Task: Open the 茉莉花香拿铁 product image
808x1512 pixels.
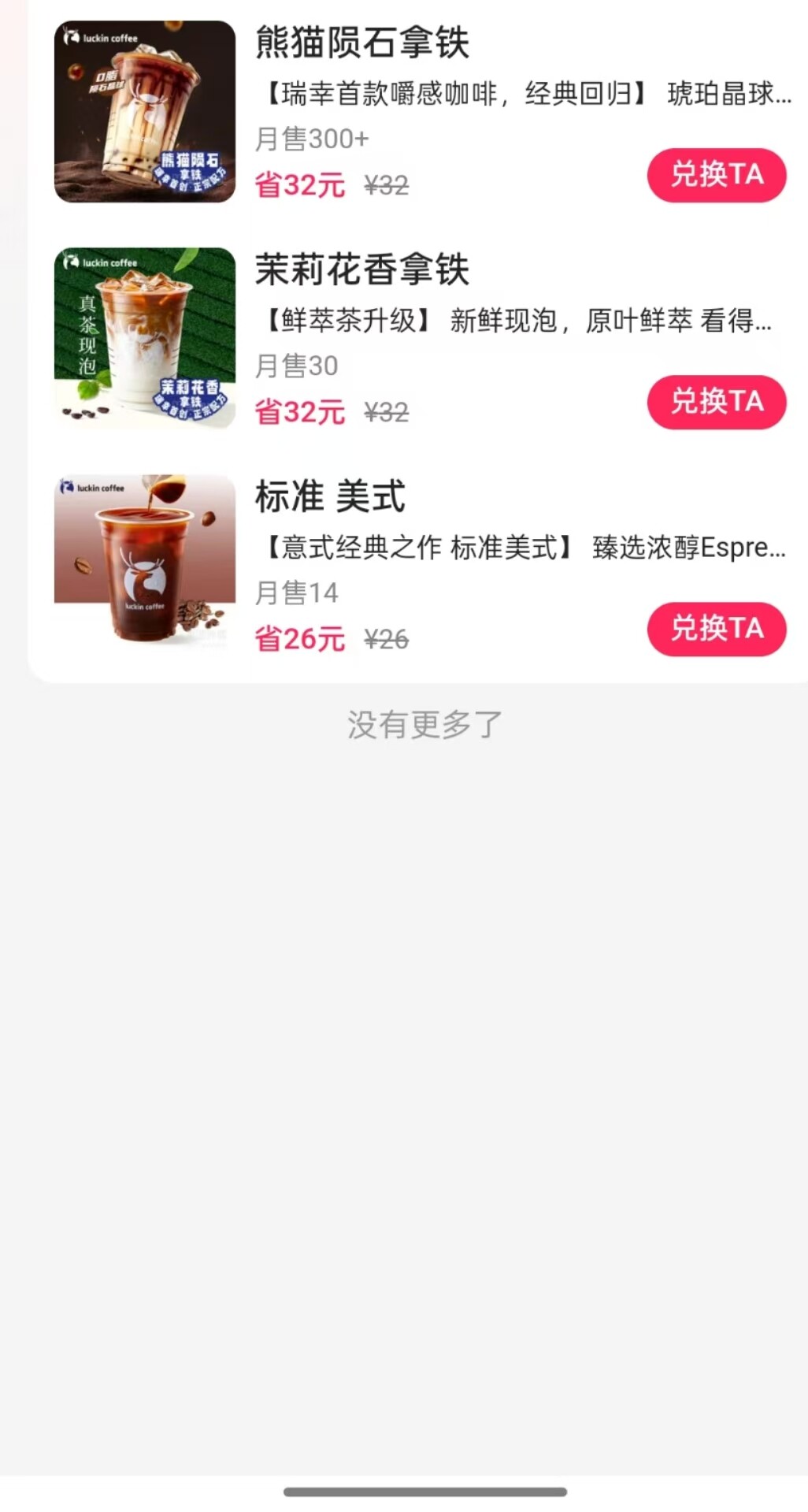Action: [145, 339]
